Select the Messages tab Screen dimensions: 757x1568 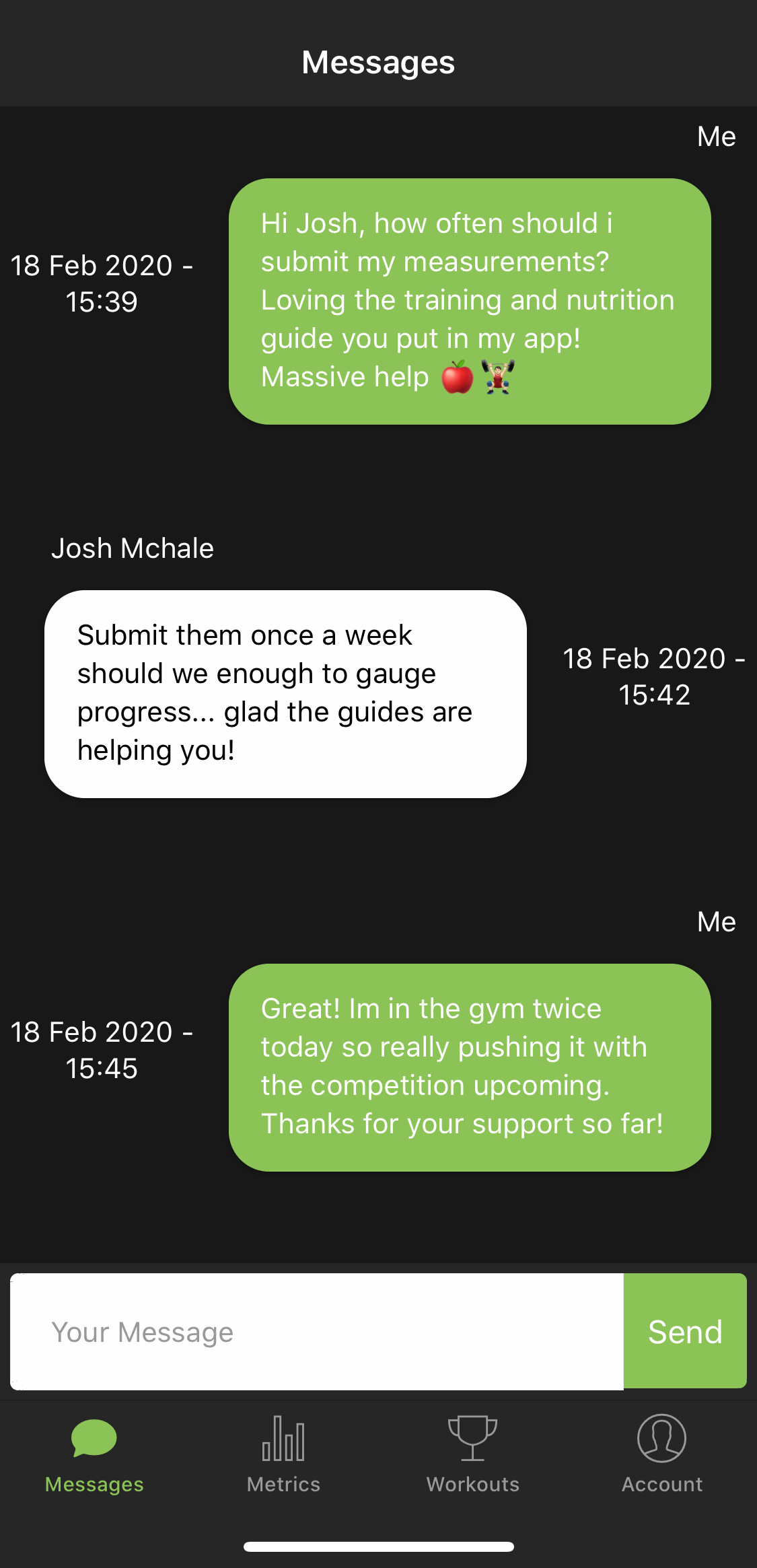click(94, 1455)
